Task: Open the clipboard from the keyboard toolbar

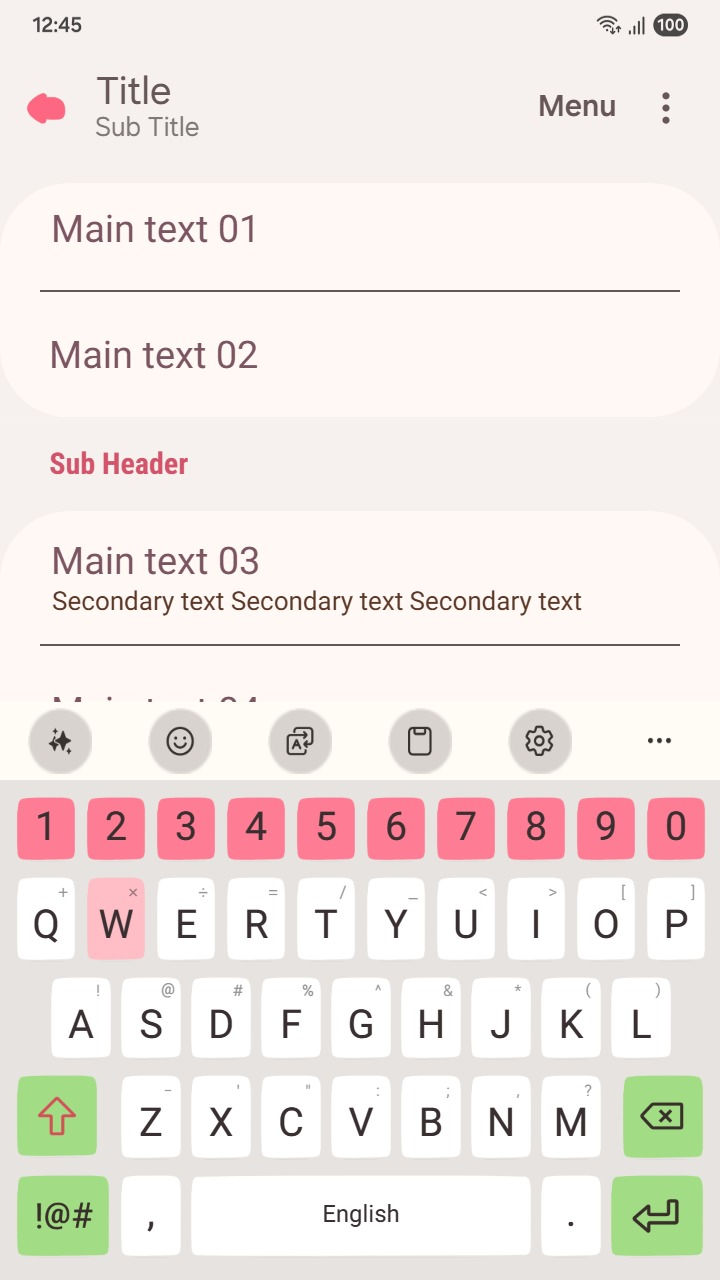Action: 420,741
